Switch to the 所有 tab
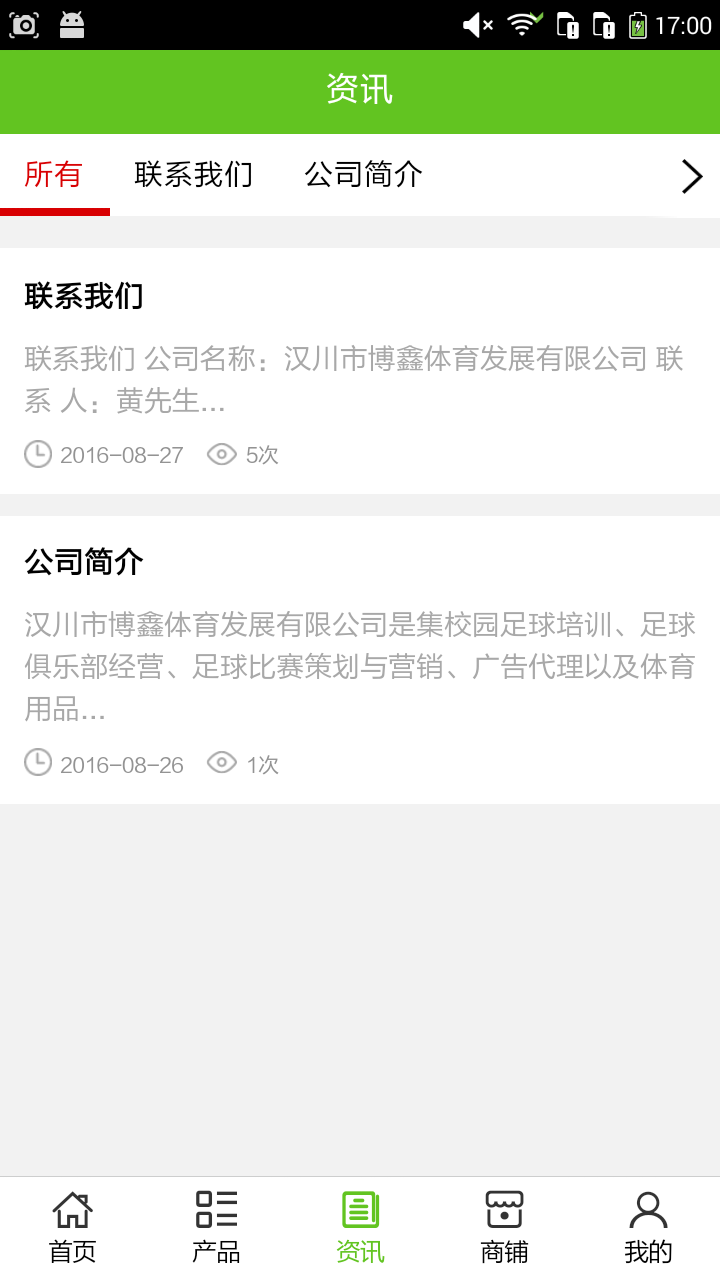Image resolution: width=720 pixels, height=1280 pixels. [x=55, y=175]
